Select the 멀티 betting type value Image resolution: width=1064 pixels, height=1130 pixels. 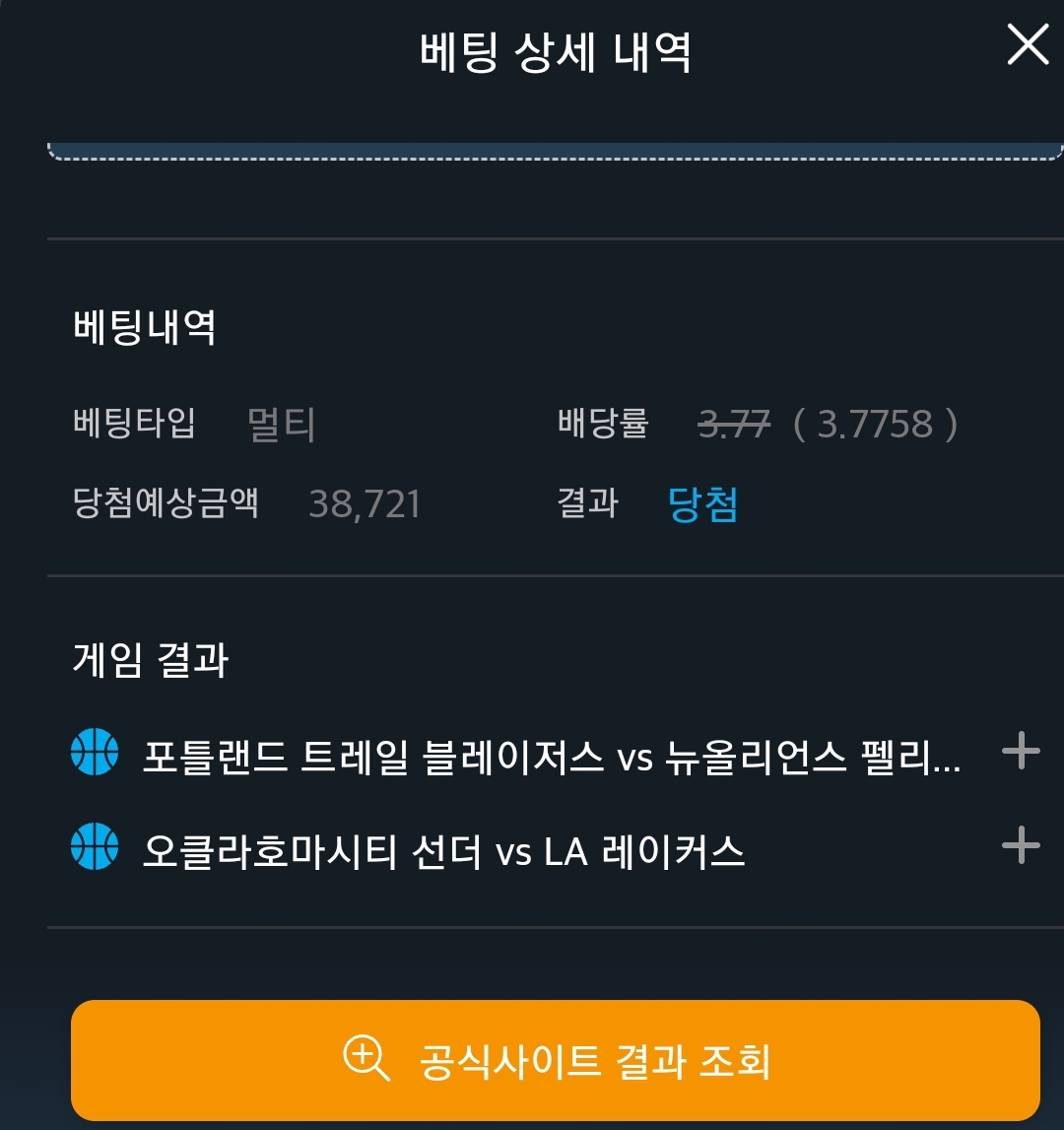(x=280, y=426)
